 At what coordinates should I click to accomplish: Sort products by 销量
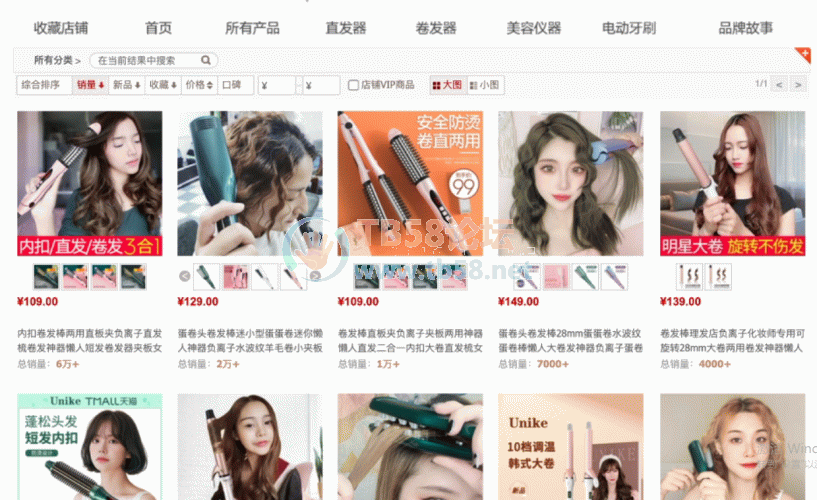point(90,85)
